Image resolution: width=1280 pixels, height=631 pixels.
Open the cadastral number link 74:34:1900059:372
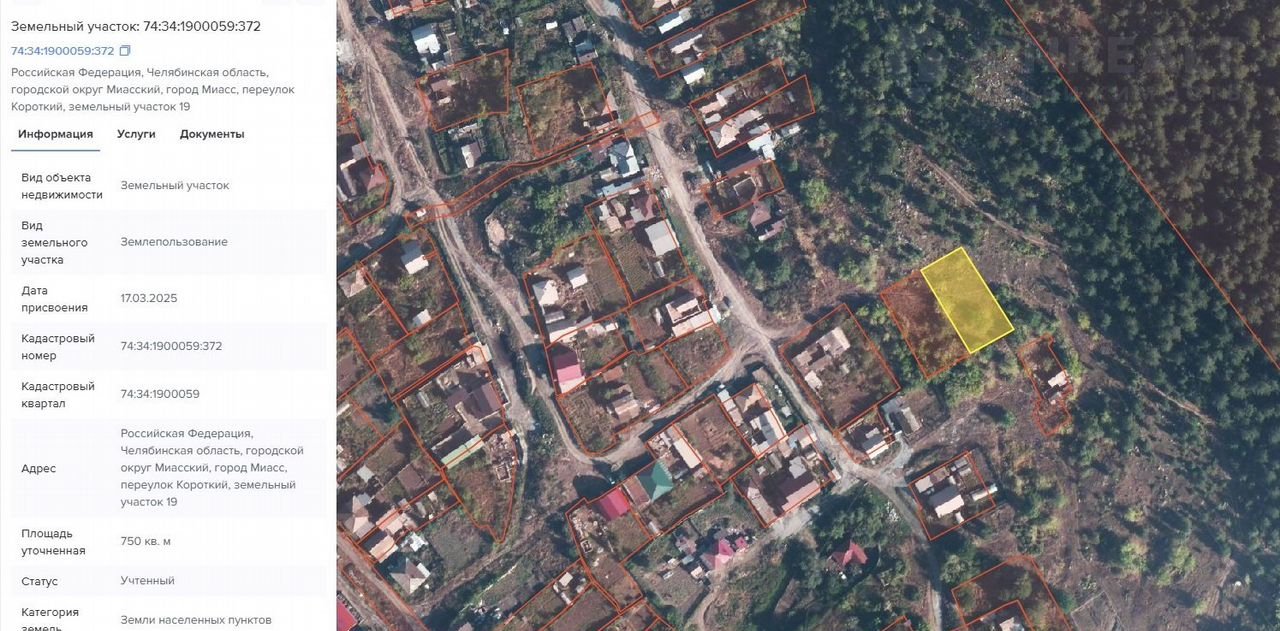[x=62, y=51]
